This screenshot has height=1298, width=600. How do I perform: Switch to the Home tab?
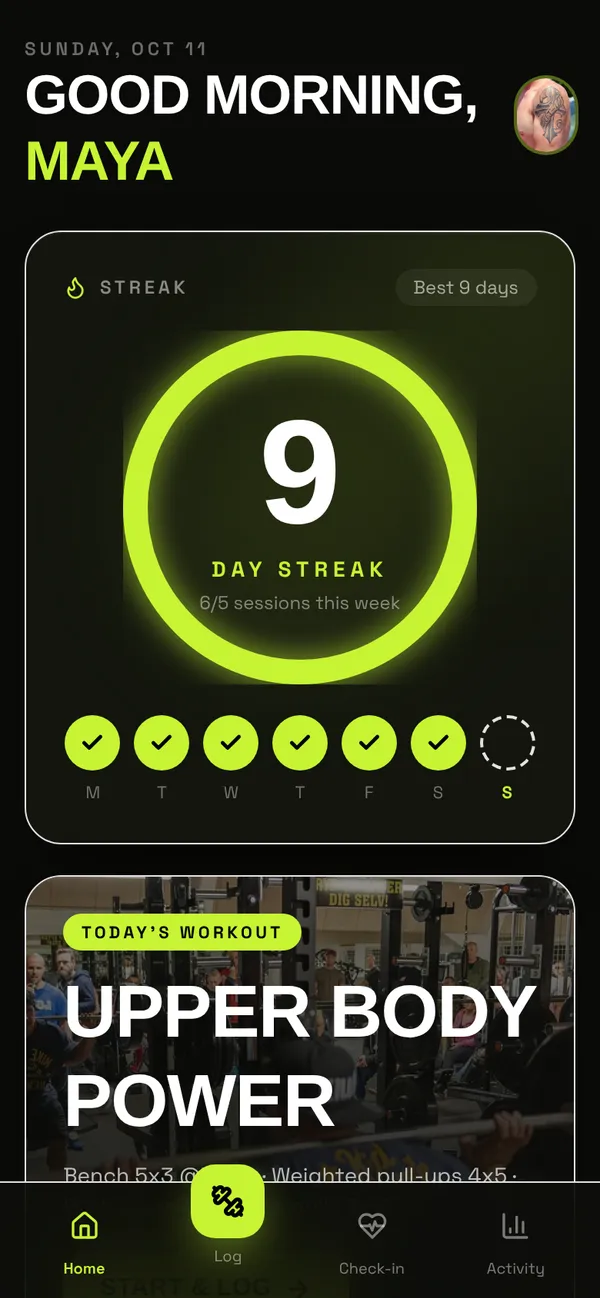coord(84,1241)
